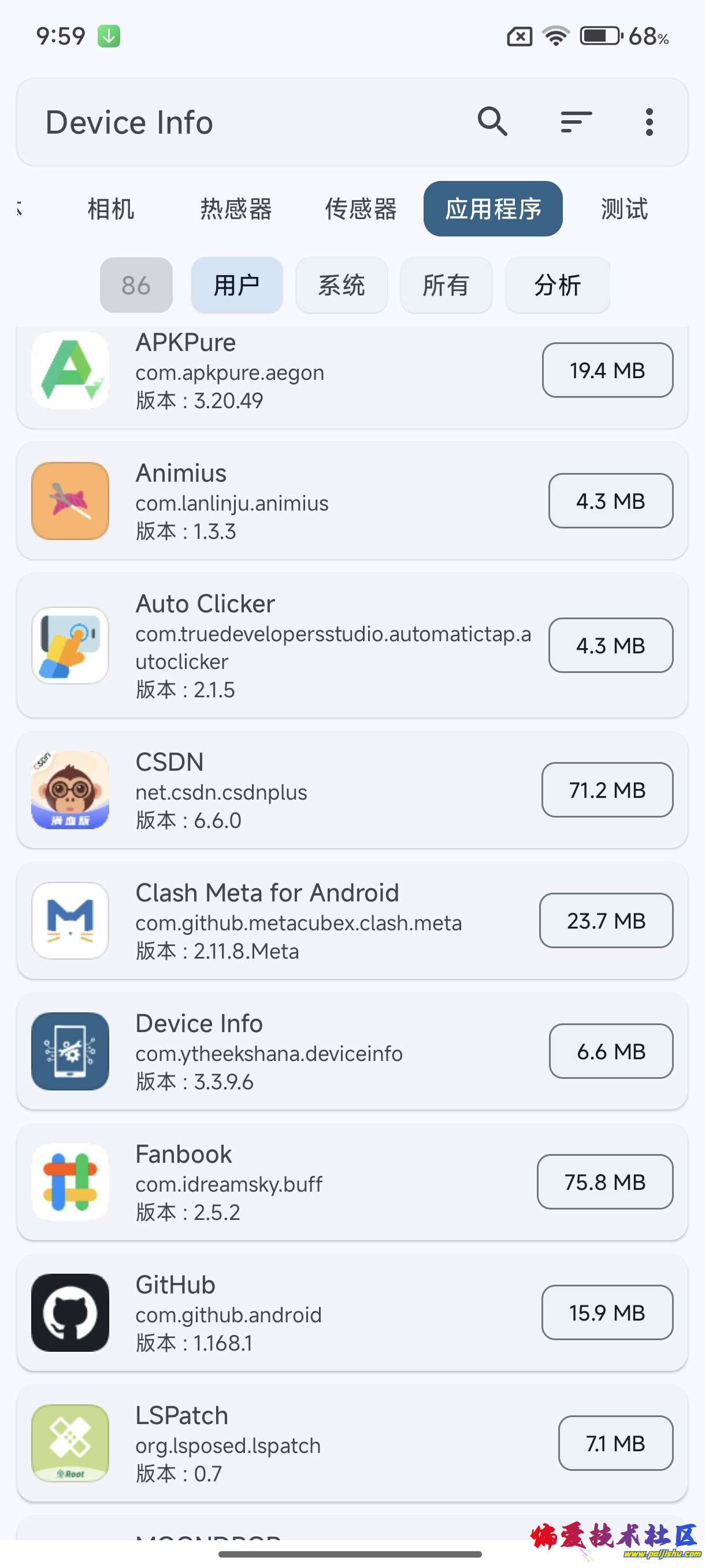
Task: Switch to the 传感器 tab
Action: (361, 209)
